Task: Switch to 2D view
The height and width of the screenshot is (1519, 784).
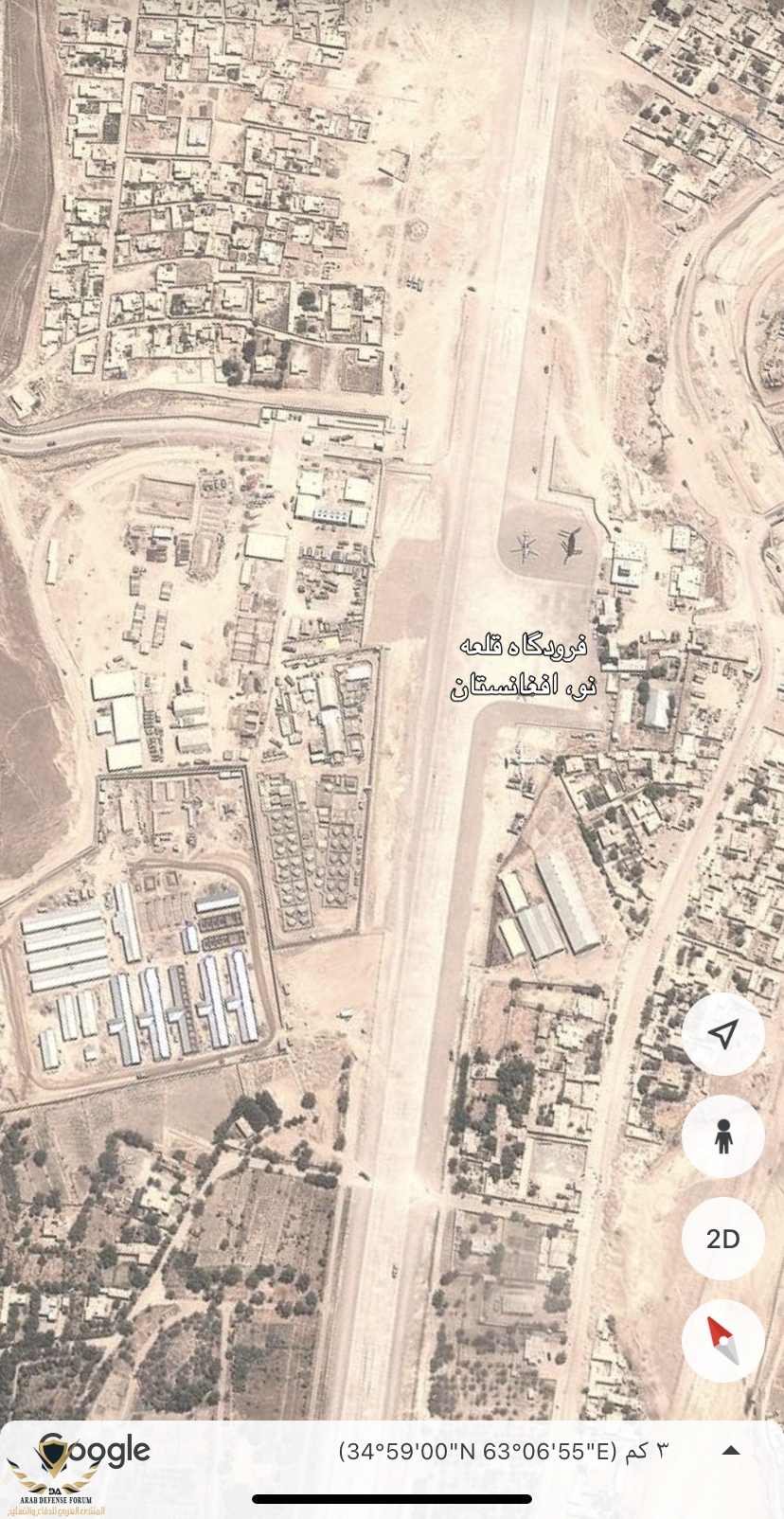Action: 722,1239
